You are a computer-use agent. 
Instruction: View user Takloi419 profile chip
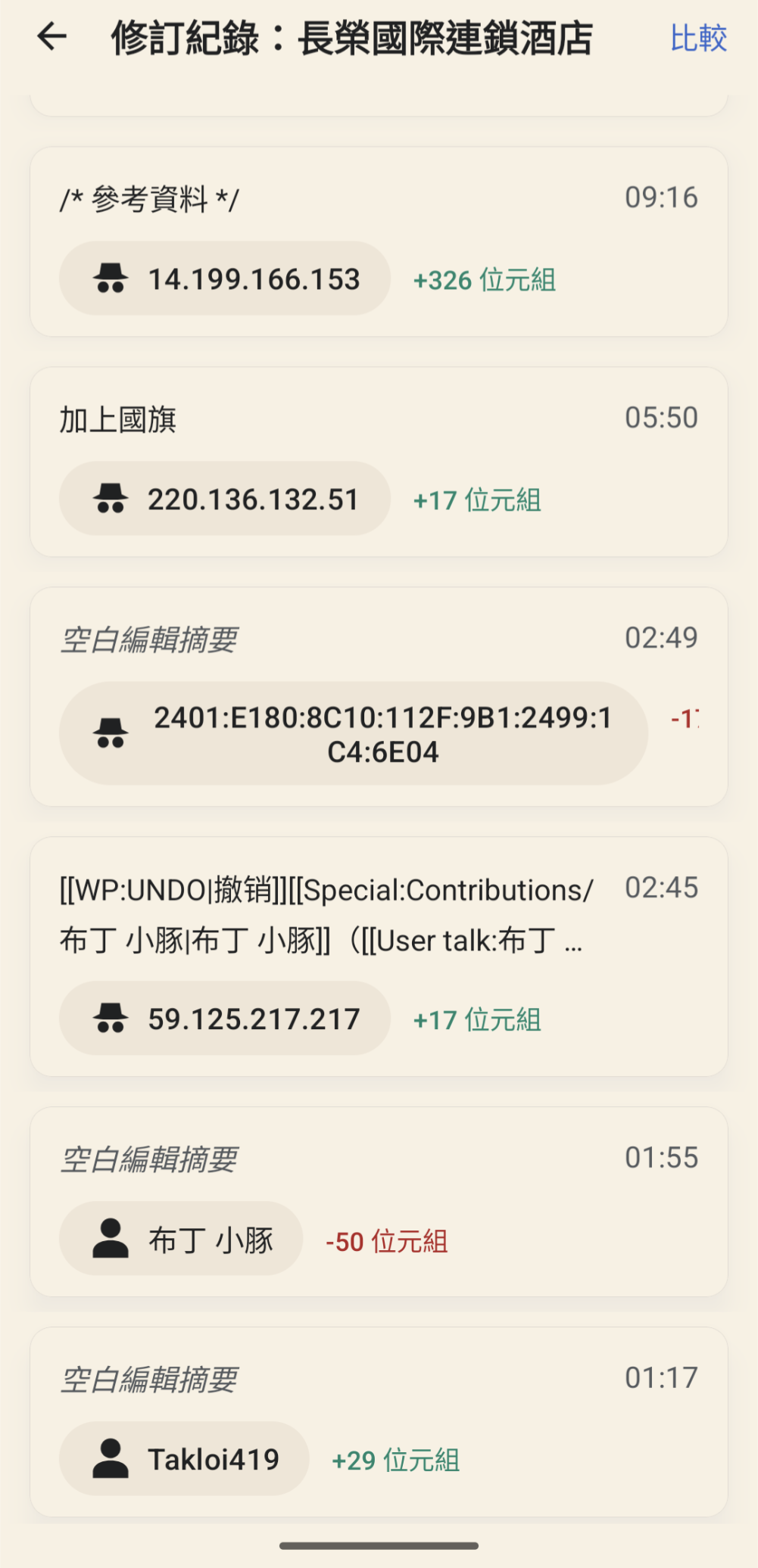[184, 1458]
